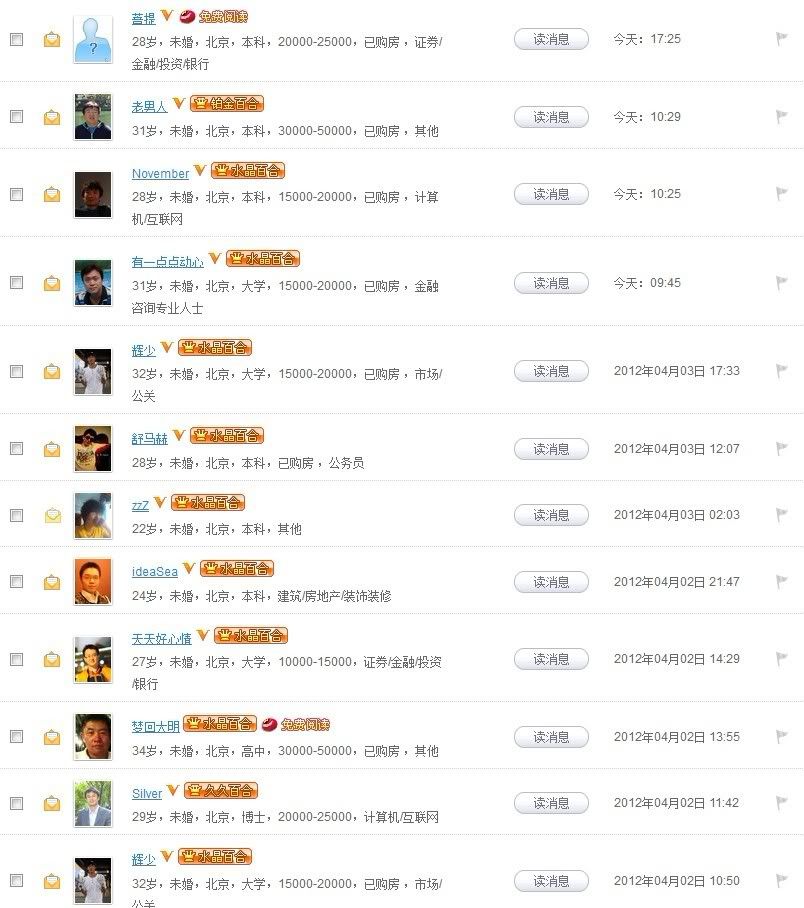Flag the message from 老男人
The image size is (804, 908).
[x=782, y=117]
